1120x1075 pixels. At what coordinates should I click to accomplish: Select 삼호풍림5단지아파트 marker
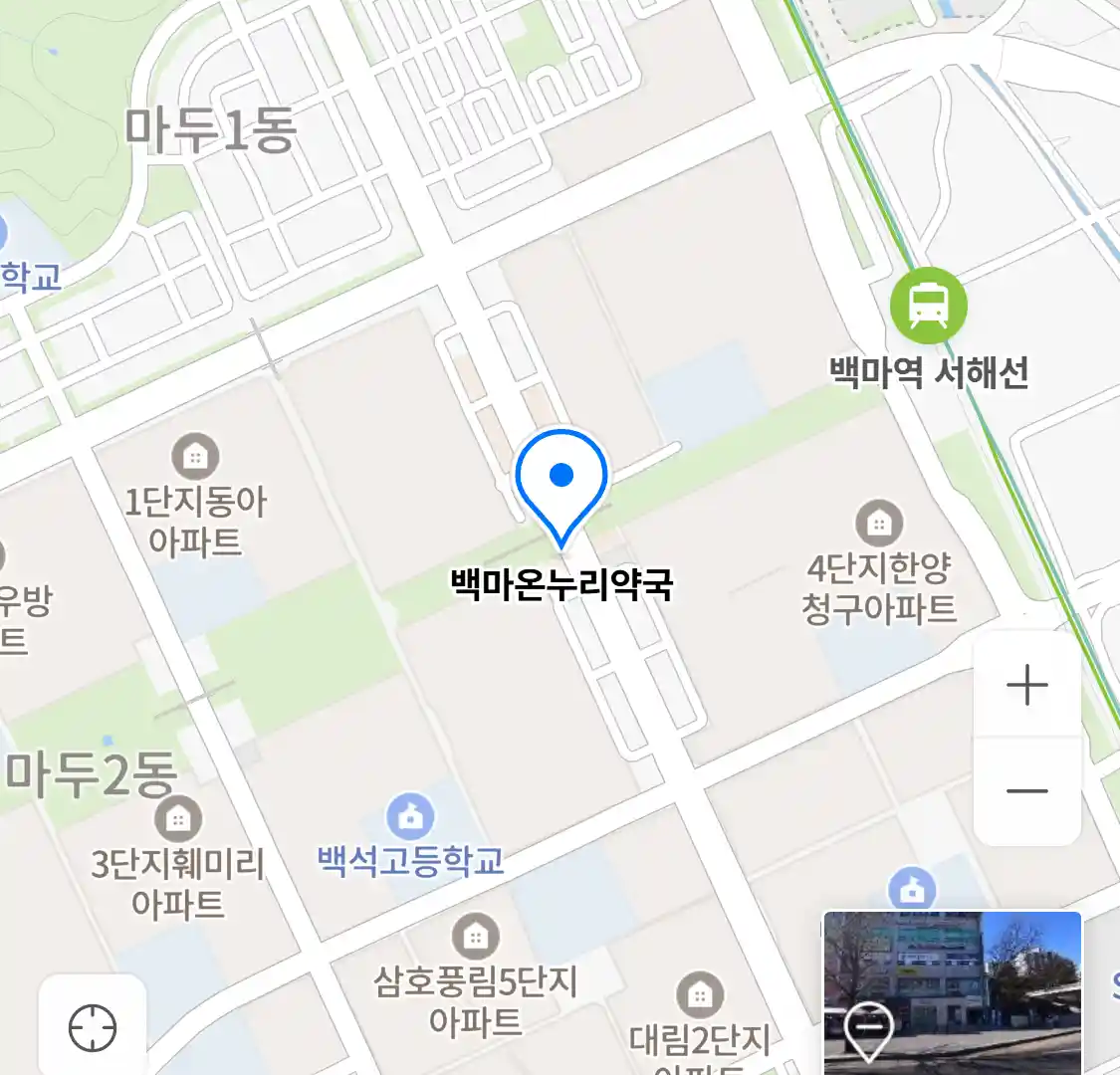[x=476, y=937]
